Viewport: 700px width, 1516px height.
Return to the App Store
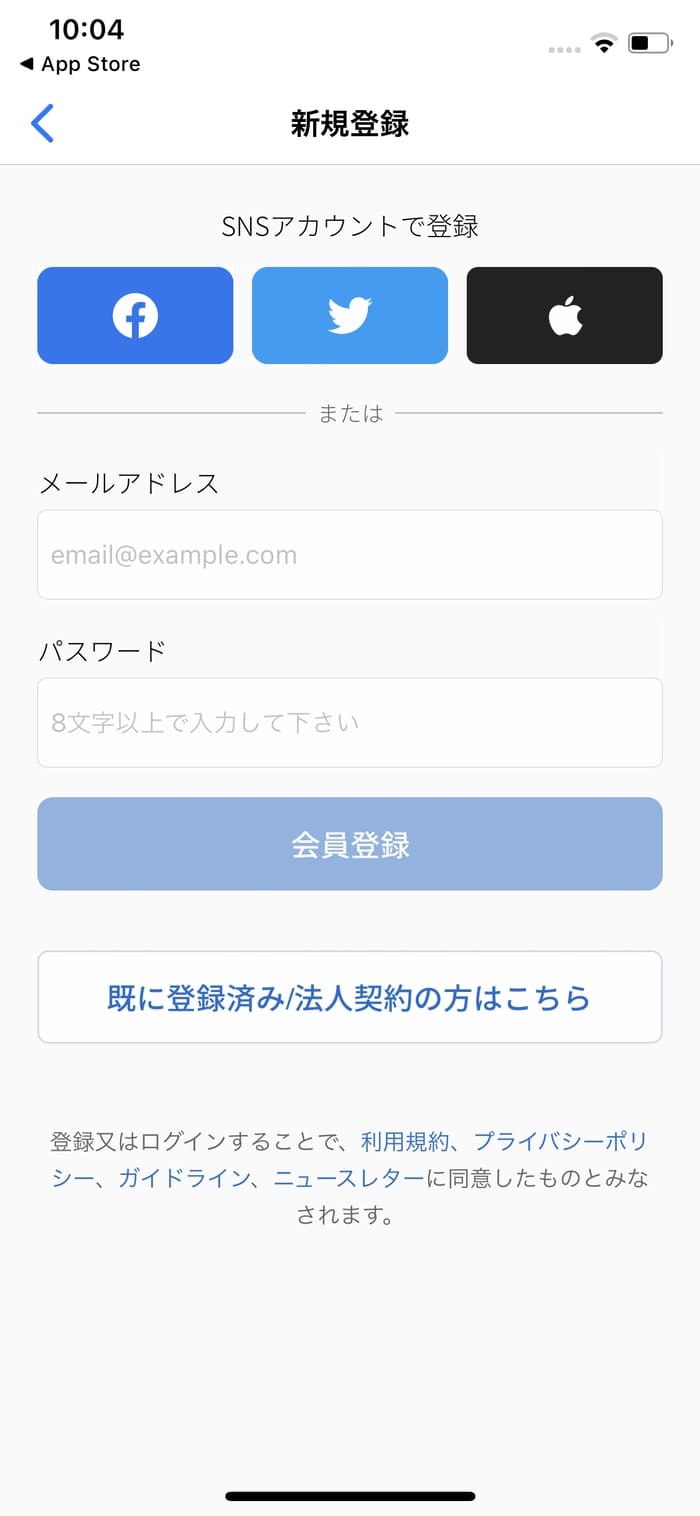pos(80,64)
